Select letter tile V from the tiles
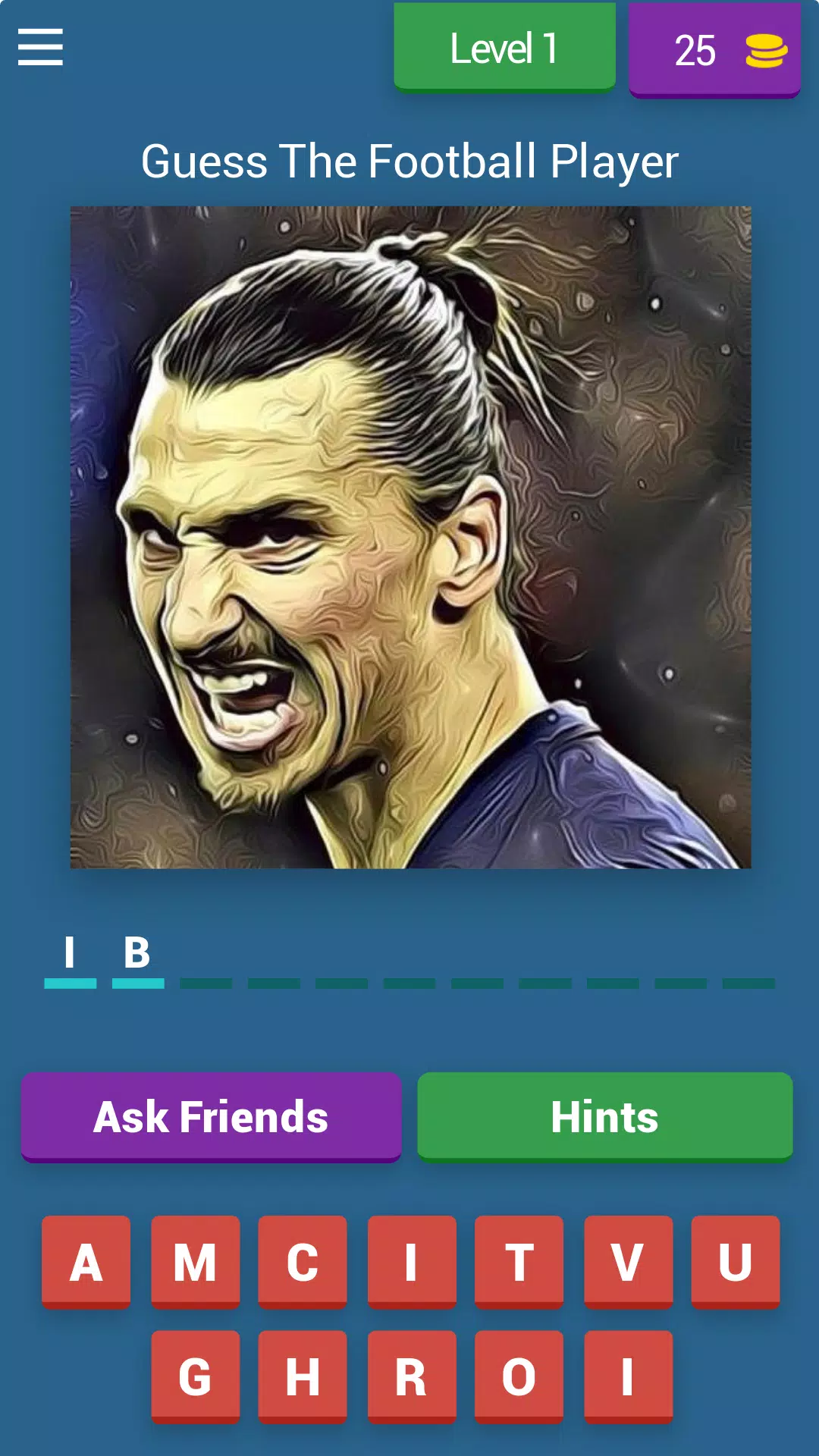The height and width of the screenshot is (1456, 819). [626, 1261]
